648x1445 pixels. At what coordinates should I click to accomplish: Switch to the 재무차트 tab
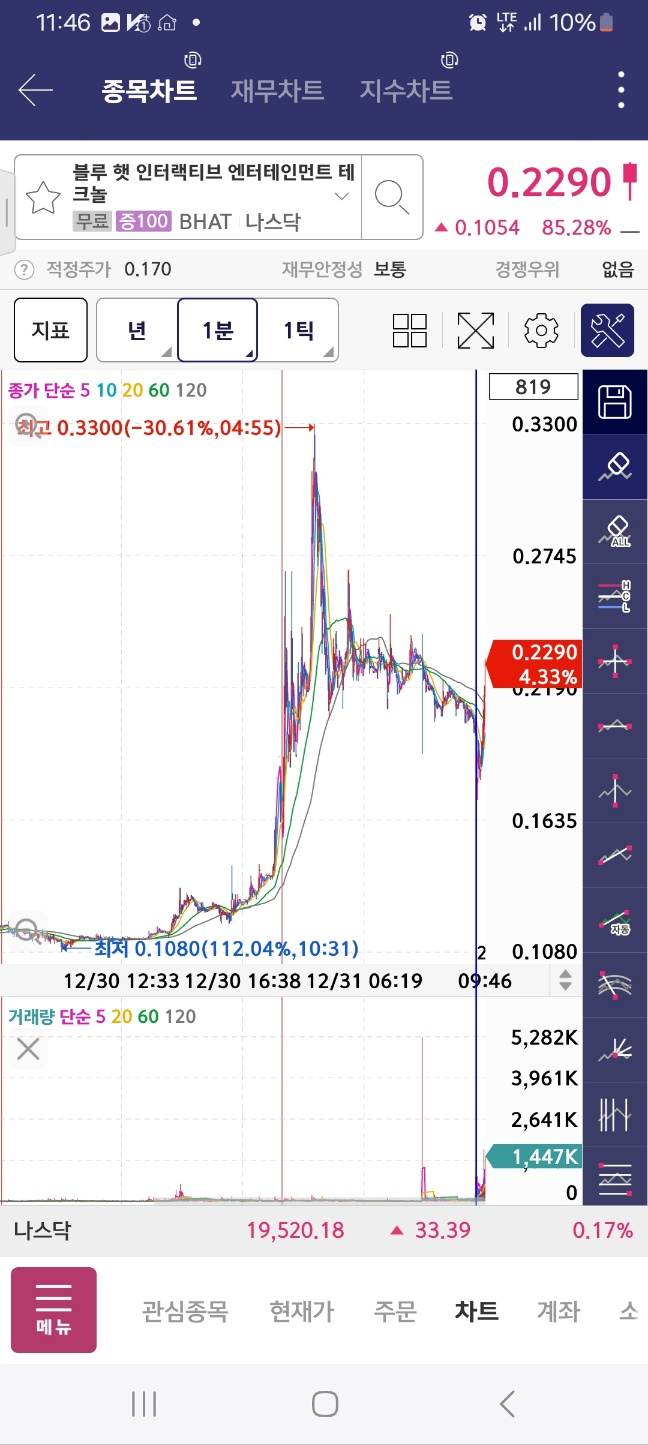coord(277,90)
